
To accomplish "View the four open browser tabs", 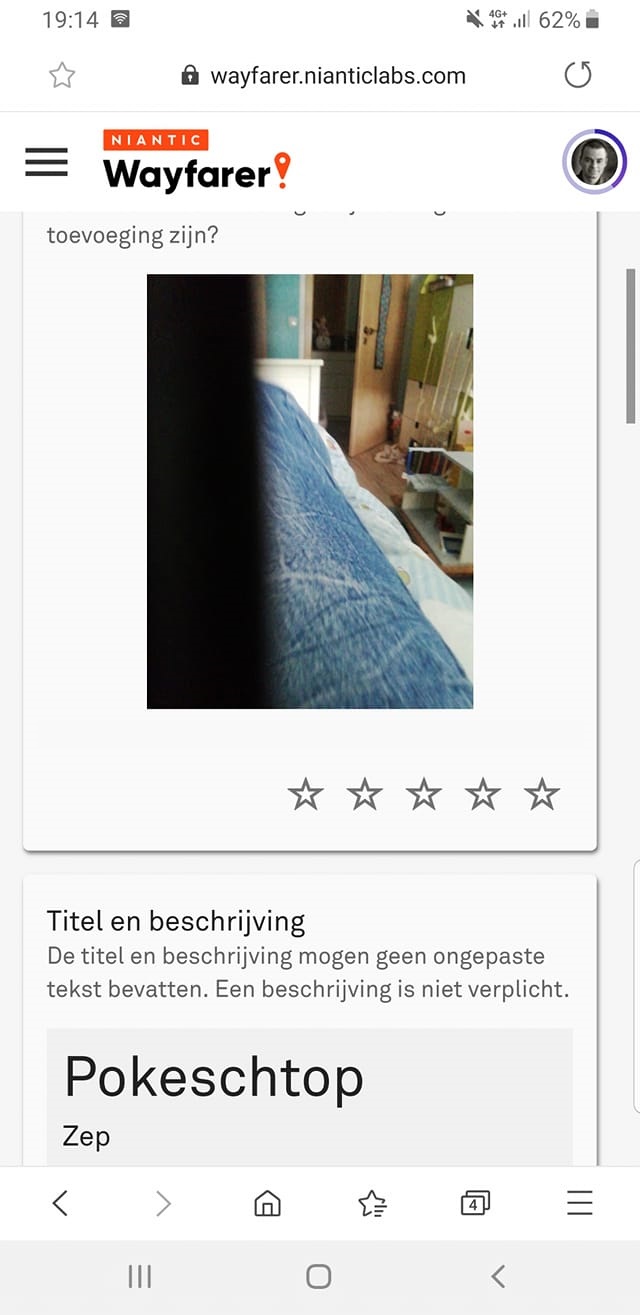I will pos(475,1203).
